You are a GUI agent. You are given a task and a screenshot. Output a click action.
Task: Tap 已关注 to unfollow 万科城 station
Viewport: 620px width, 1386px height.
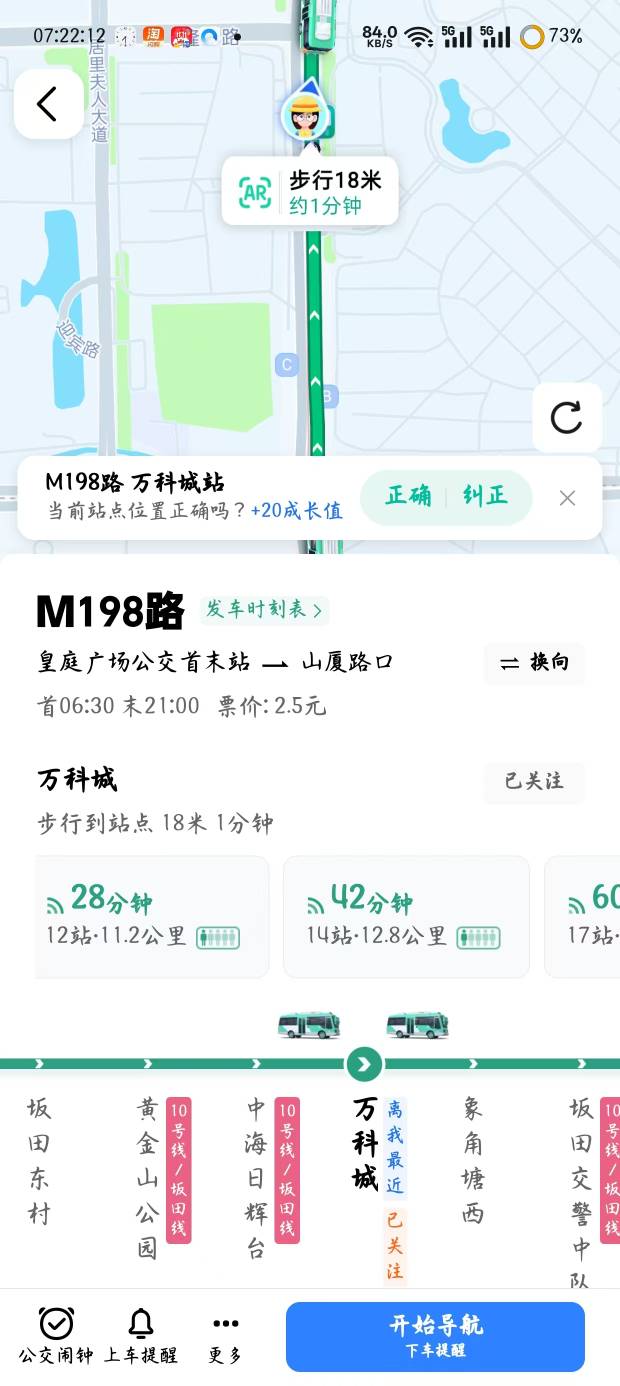tap(534, 782)
